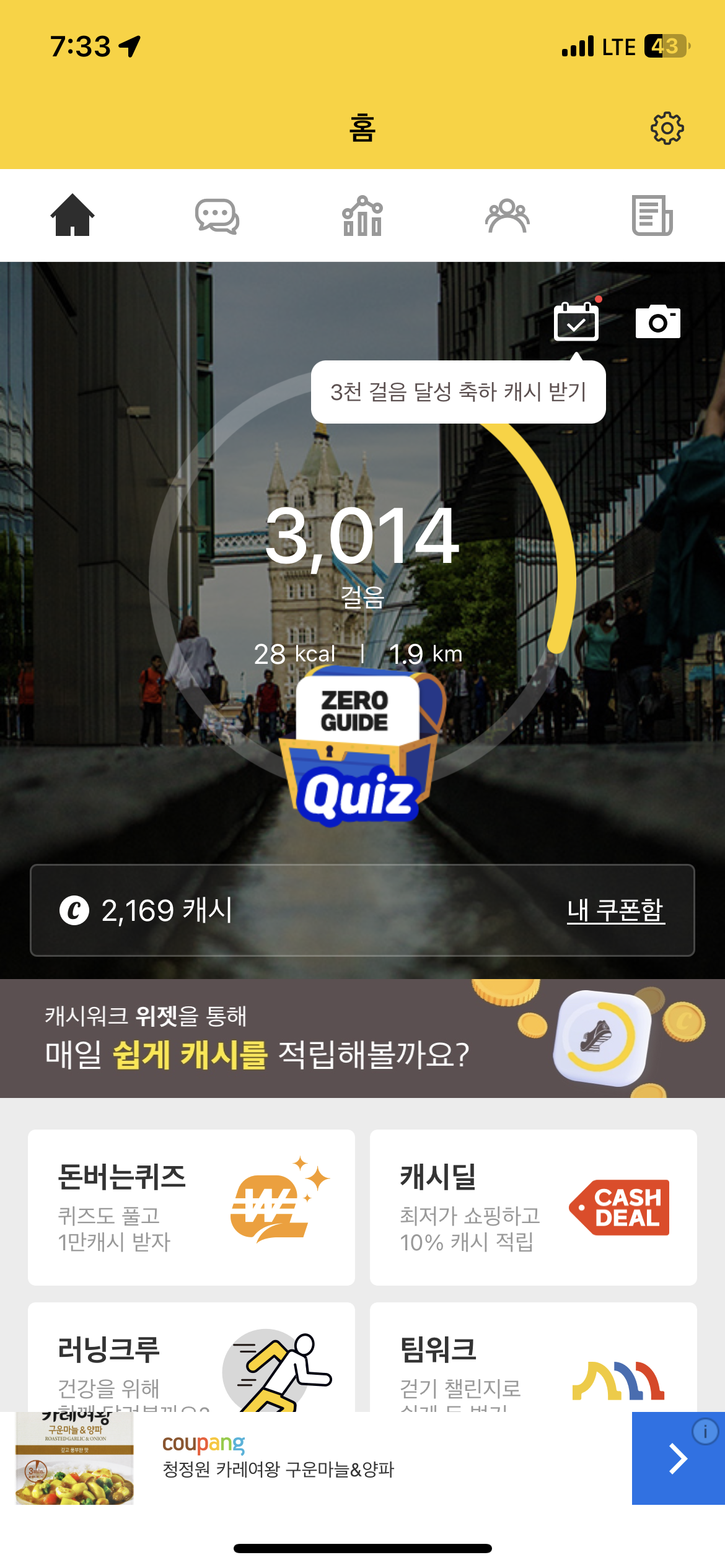The width and height of the screenshot is (725, 1568).
Task: Open 내 쿠폰함 link
Action: 615,910
